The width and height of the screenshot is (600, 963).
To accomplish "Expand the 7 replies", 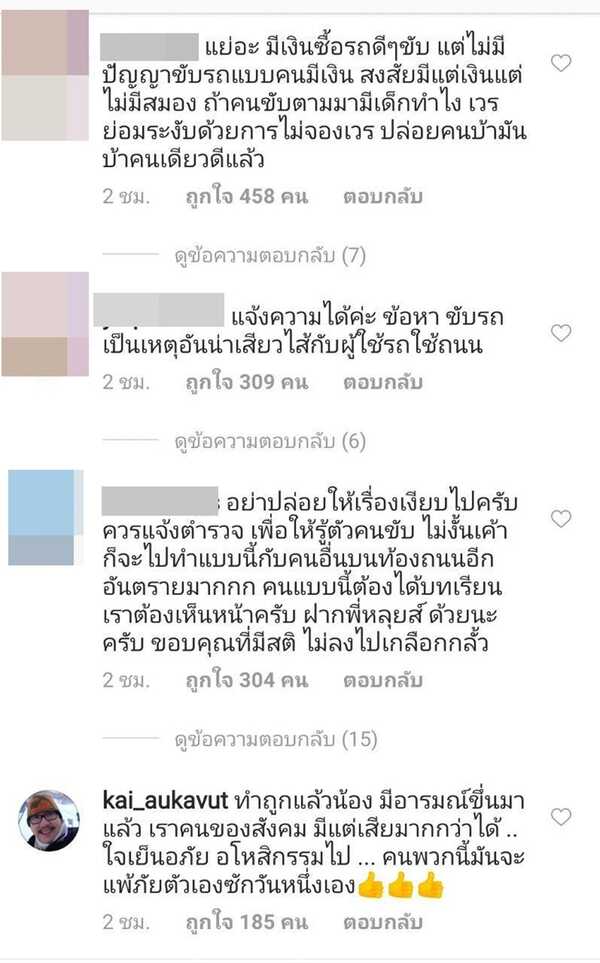I will (271, 256).
